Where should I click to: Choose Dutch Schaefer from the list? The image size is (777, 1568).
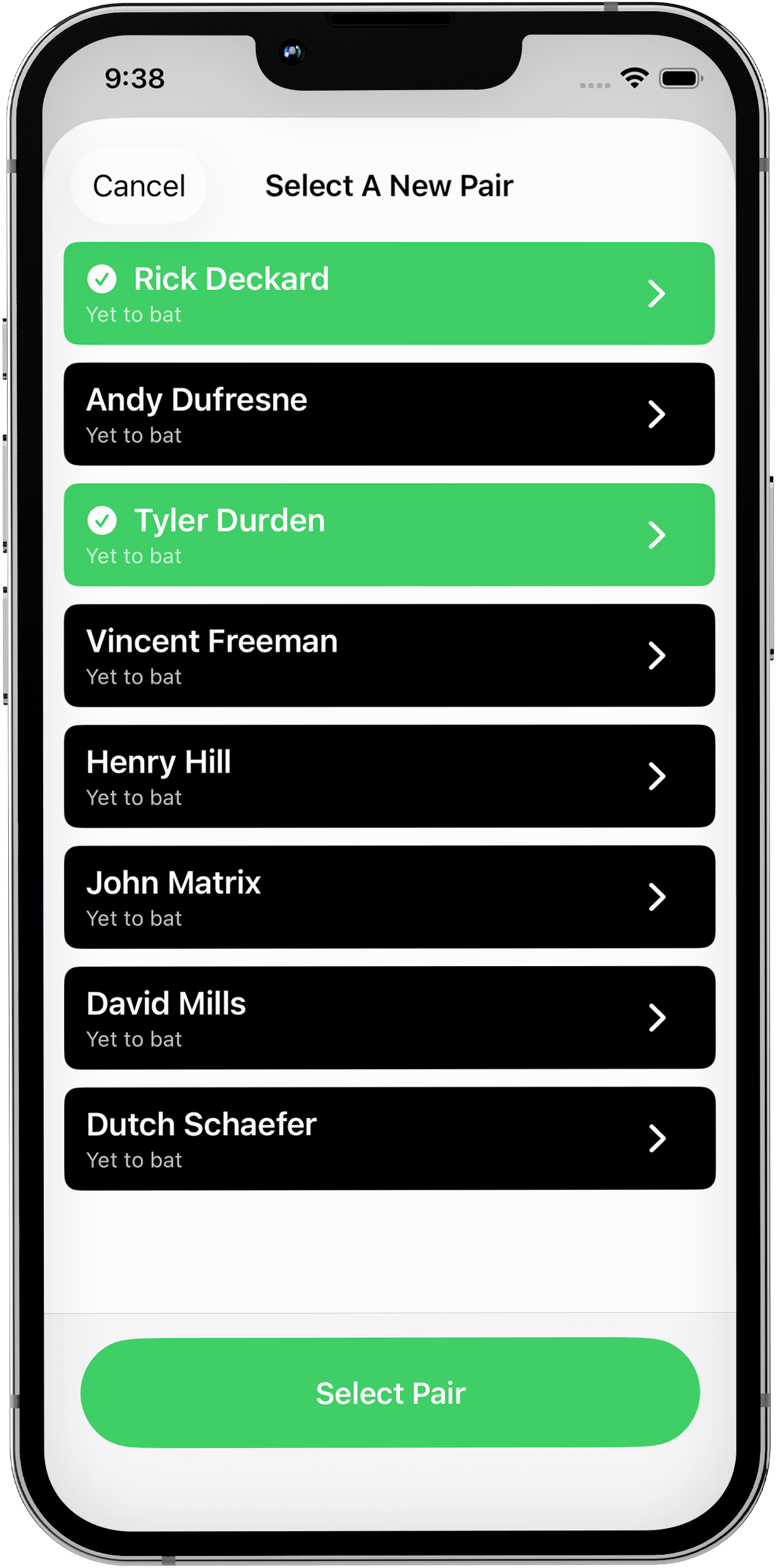[x=388, y=1138]
